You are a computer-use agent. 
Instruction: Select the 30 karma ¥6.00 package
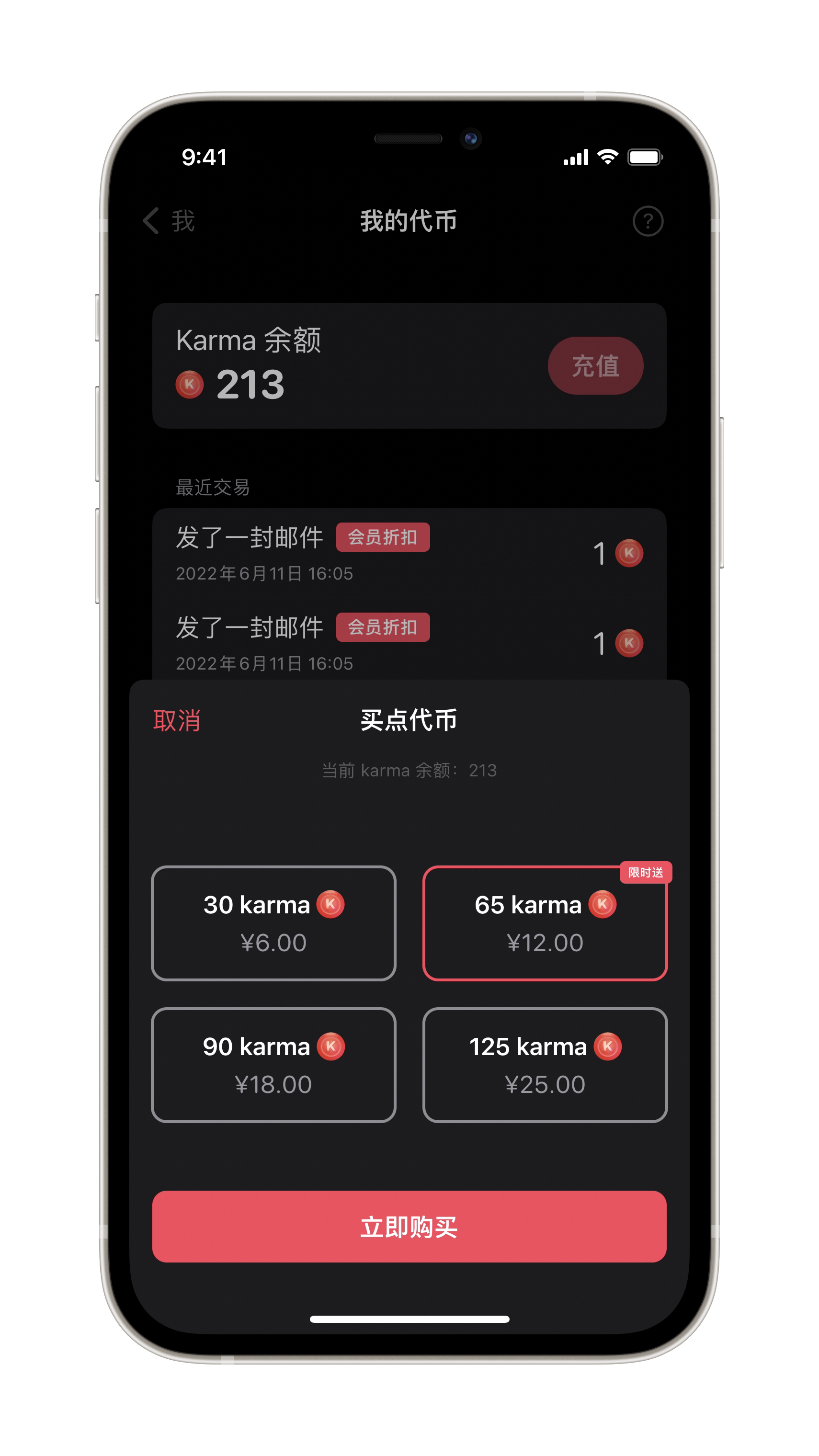[x=273, y=923]
